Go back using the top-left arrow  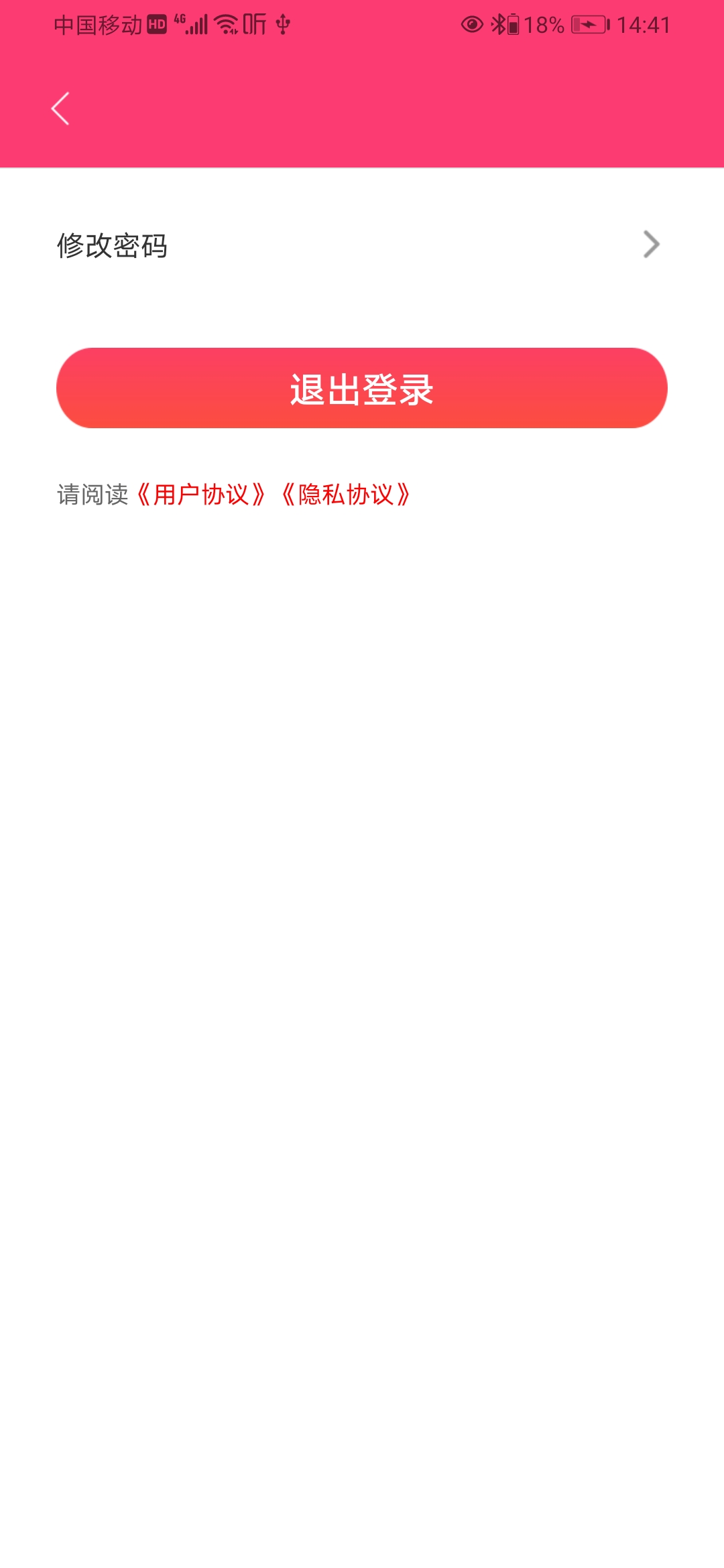[60, 109]
